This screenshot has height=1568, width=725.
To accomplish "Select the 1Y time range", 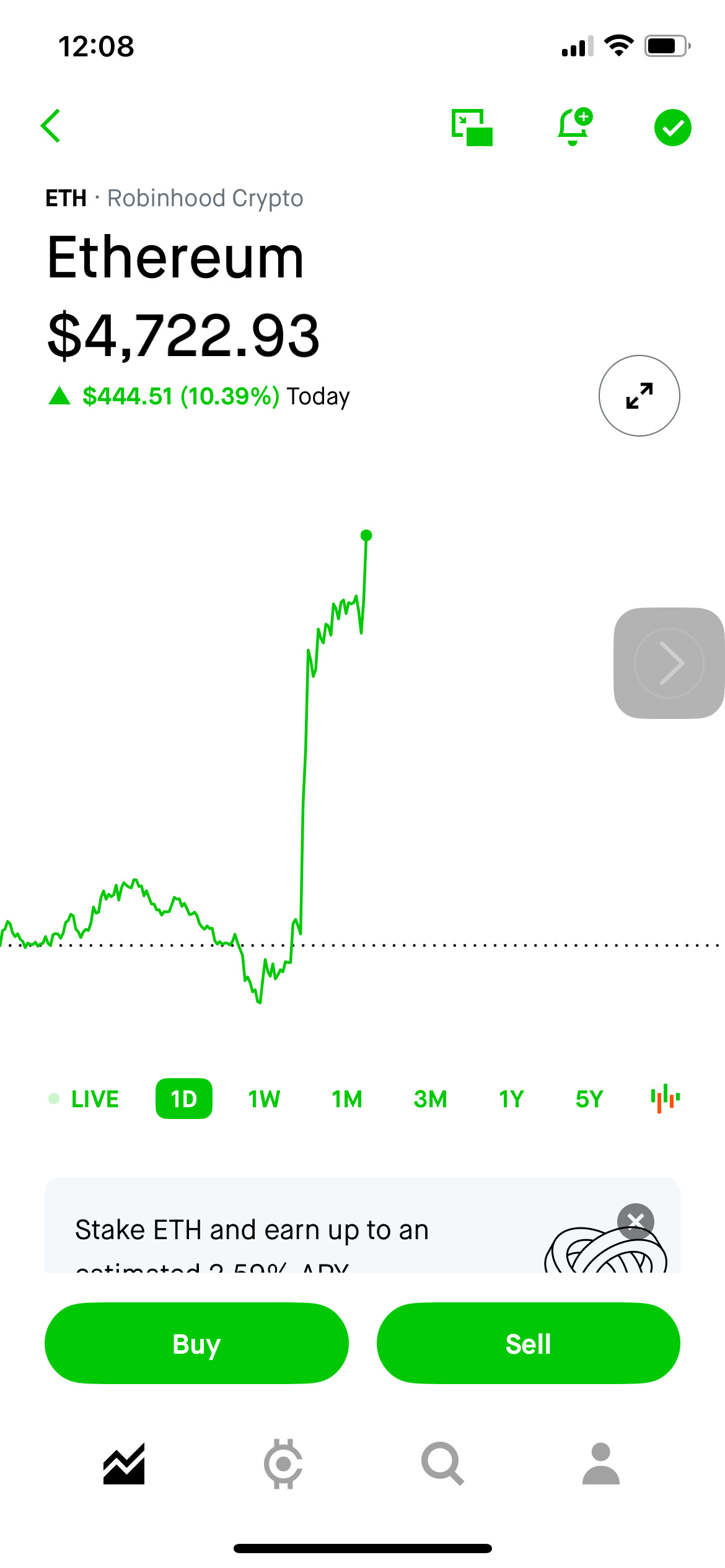I will coord(512,1099).
